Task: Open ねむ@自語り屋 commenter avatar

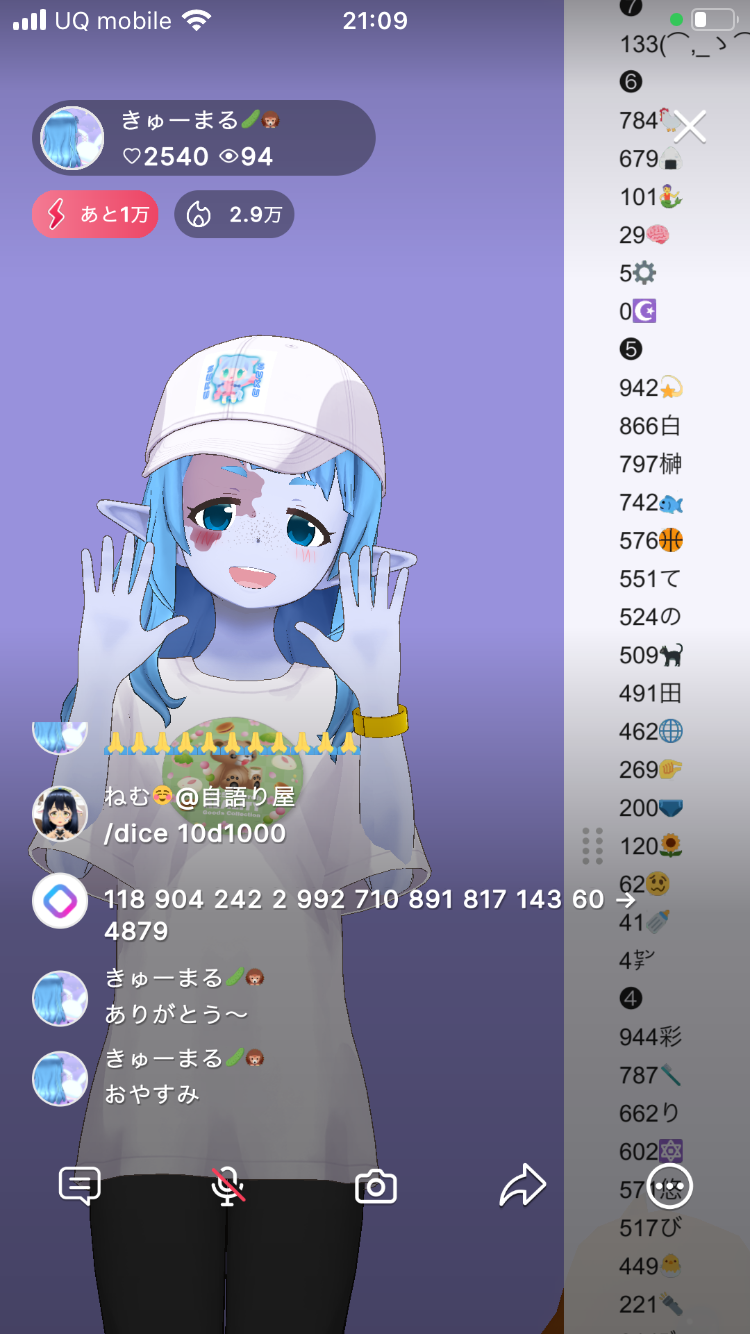Action: pyautogui.click(x=60, y=814)
